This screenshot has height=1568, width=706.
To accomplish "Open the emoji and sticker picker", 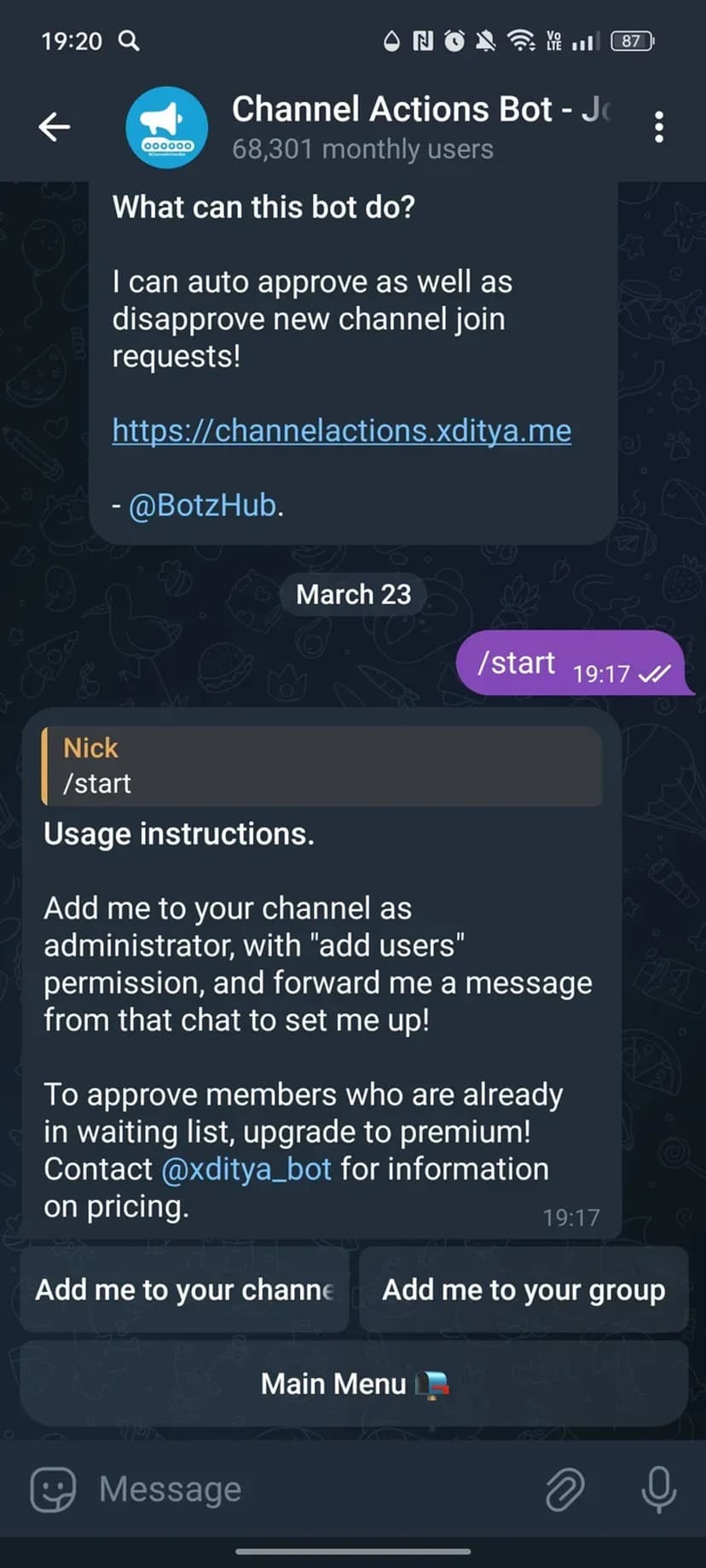I will click(x=53, y=1489).
